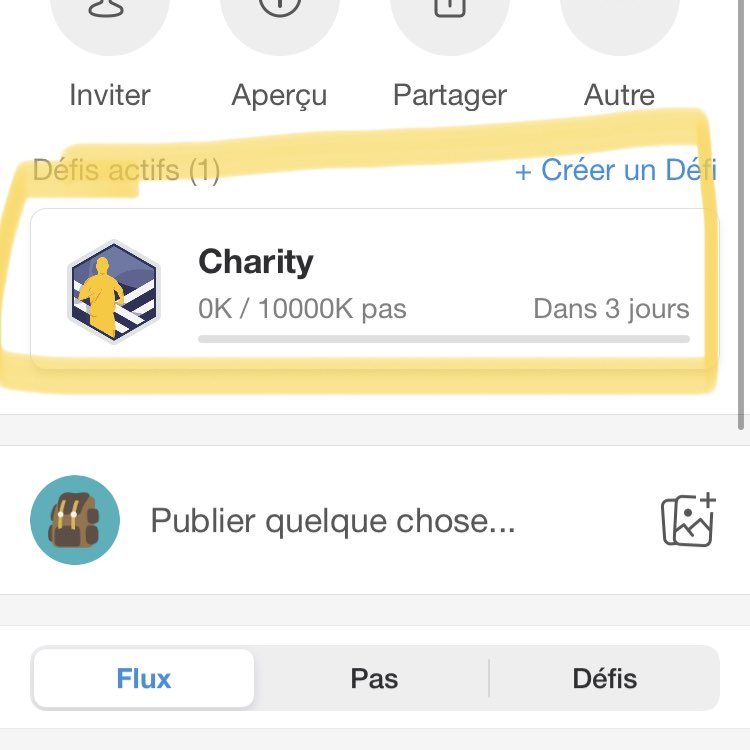Switch to the Défis tab
The width and height of the screenshot is (750, 750).
(x=604, y=679)
